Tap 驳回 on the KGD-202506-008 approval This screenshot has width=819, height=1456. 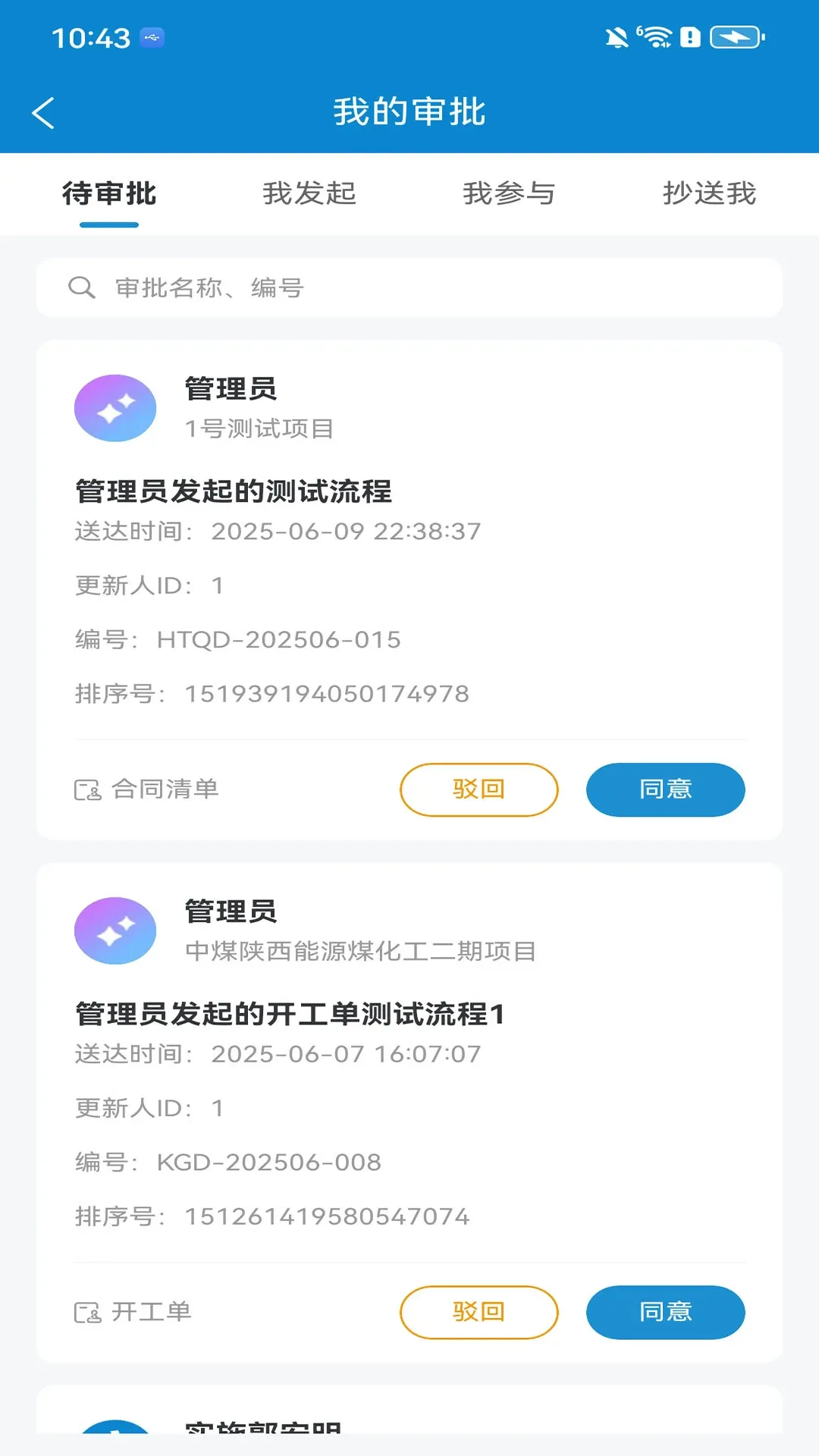click(479, 1312)
